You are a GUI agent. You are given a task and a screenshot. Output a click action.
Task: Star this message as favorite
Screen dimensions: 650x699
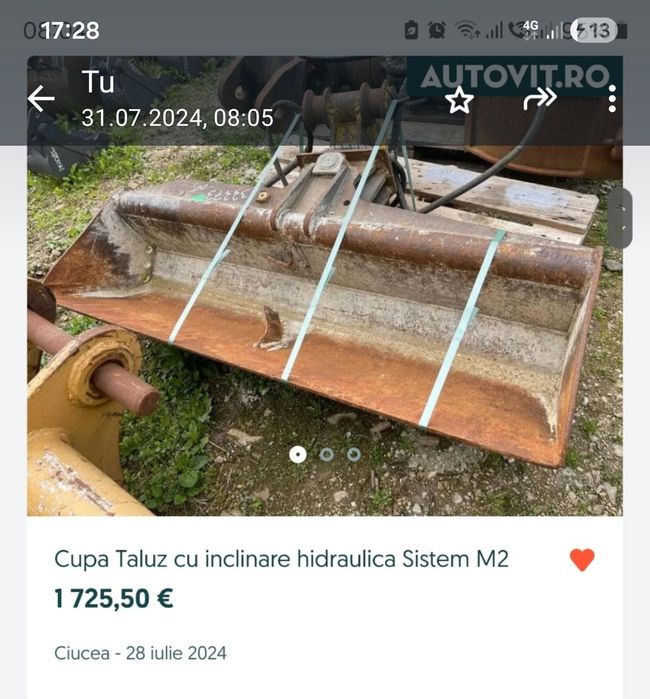[459, 99]
